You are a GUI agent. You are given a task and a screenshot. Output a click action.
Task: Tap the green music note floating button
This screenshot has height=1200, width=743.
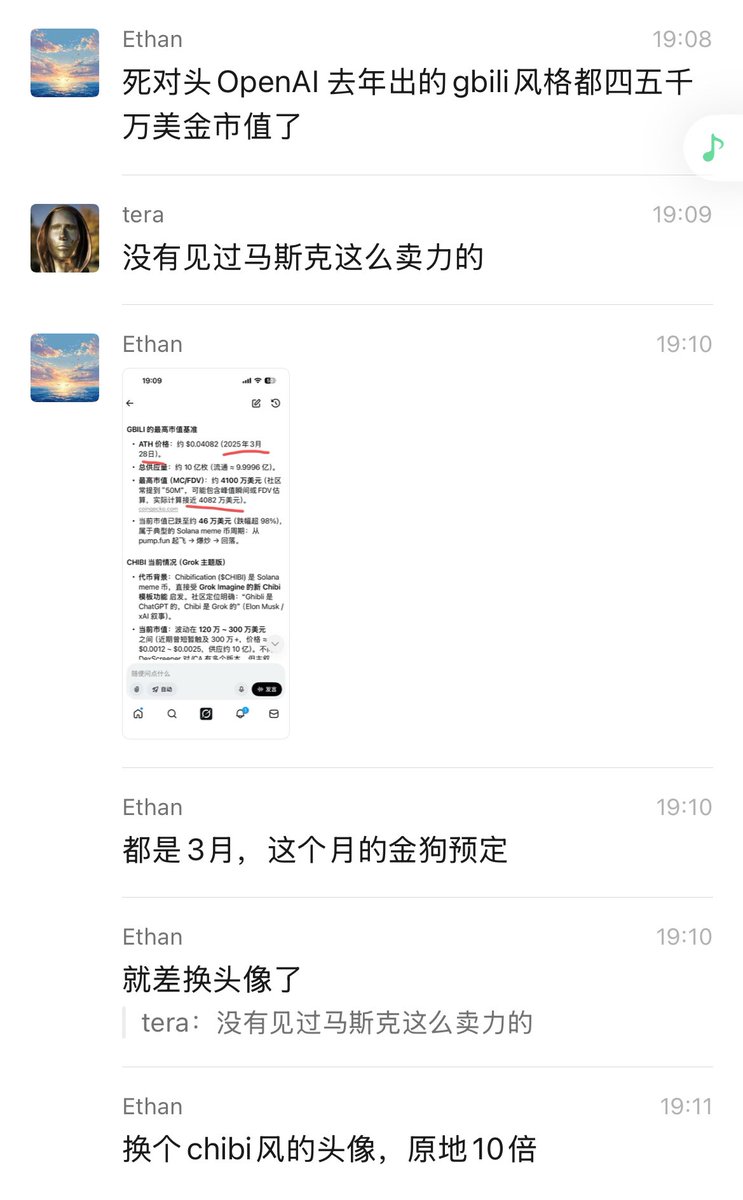[713, 149]
